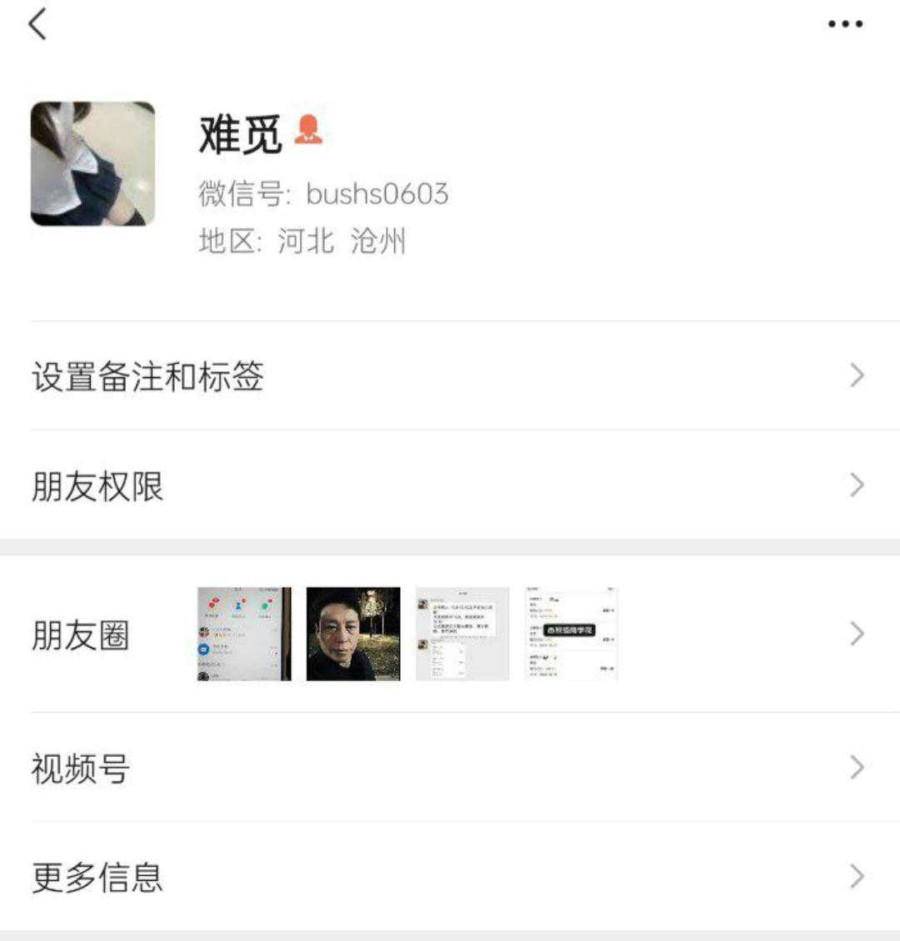Open the 视频号 row
900x941 pixels.
coord(448,768)
